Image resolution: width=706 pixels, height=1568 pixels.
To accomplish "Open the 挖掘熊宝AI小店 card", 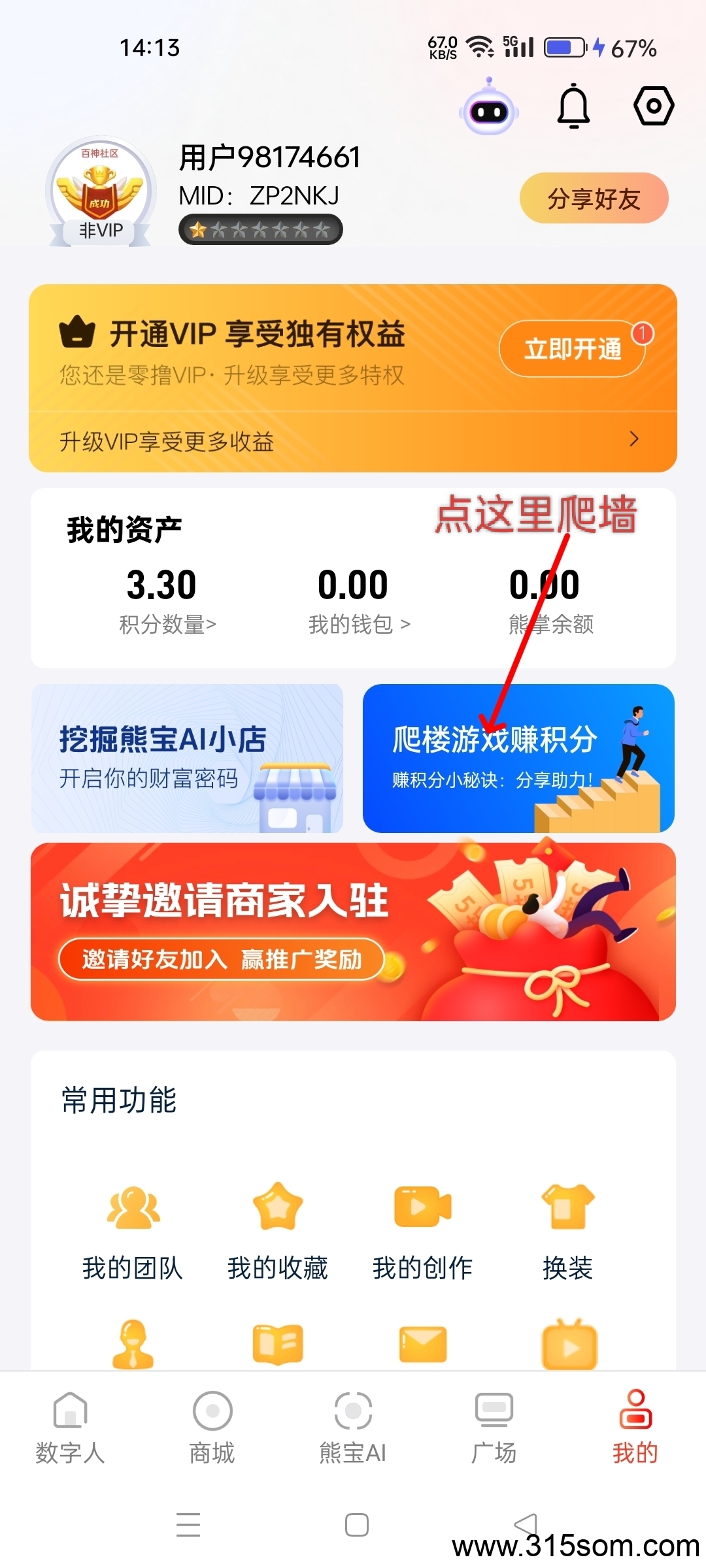I will (x=187, y=758).
